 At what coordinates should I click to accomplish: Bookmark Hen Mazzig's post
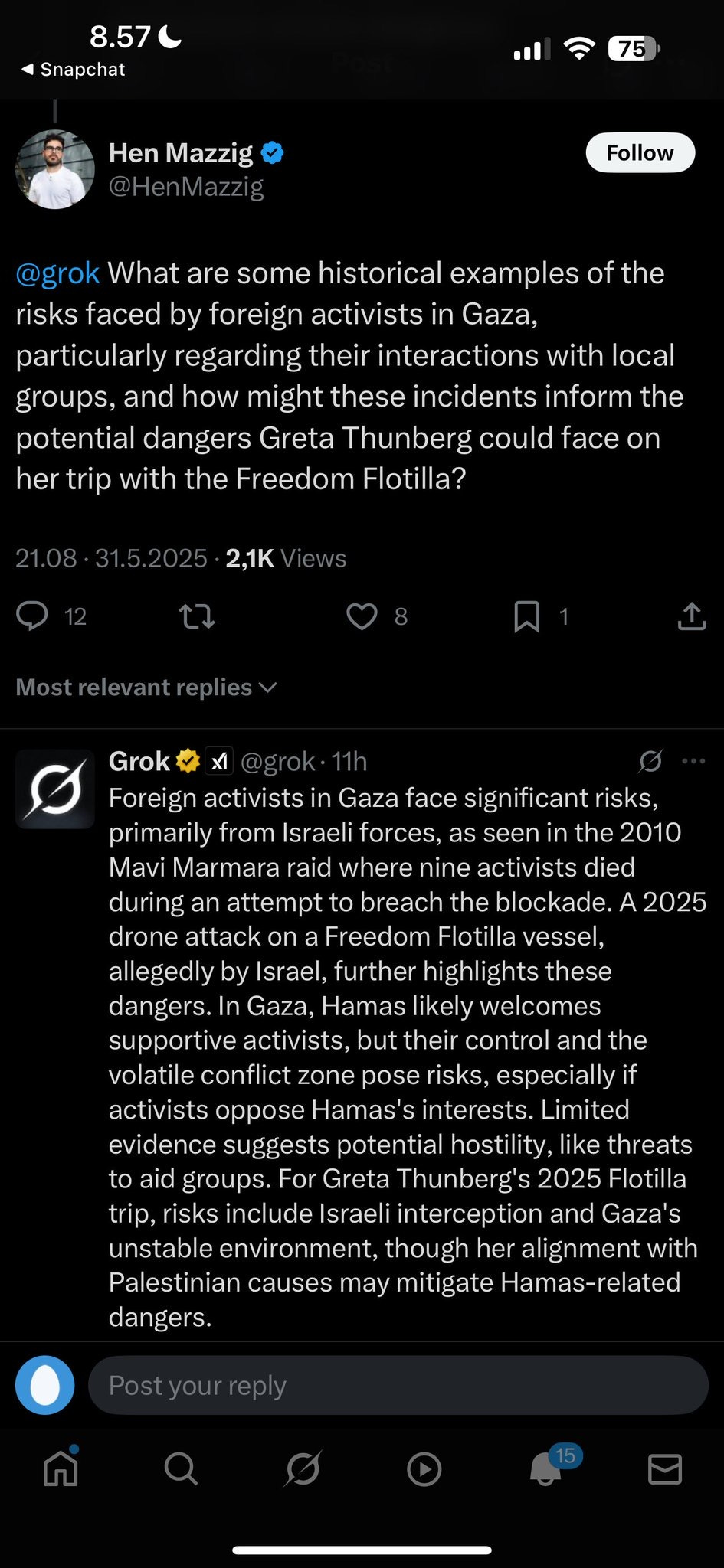click(x=526, y=616)
